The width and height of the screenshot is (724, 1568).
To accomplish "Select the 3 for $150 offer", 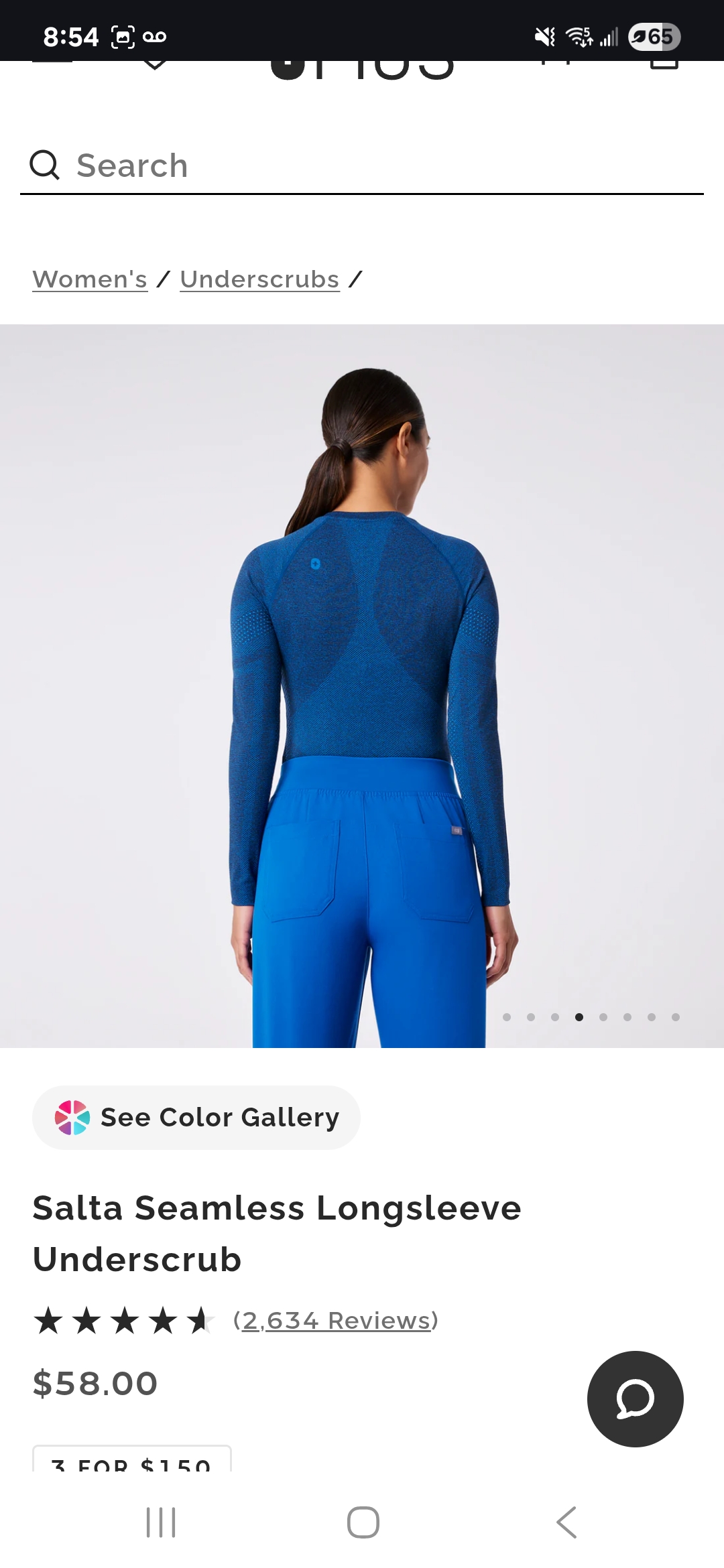I will (132, 1461).
